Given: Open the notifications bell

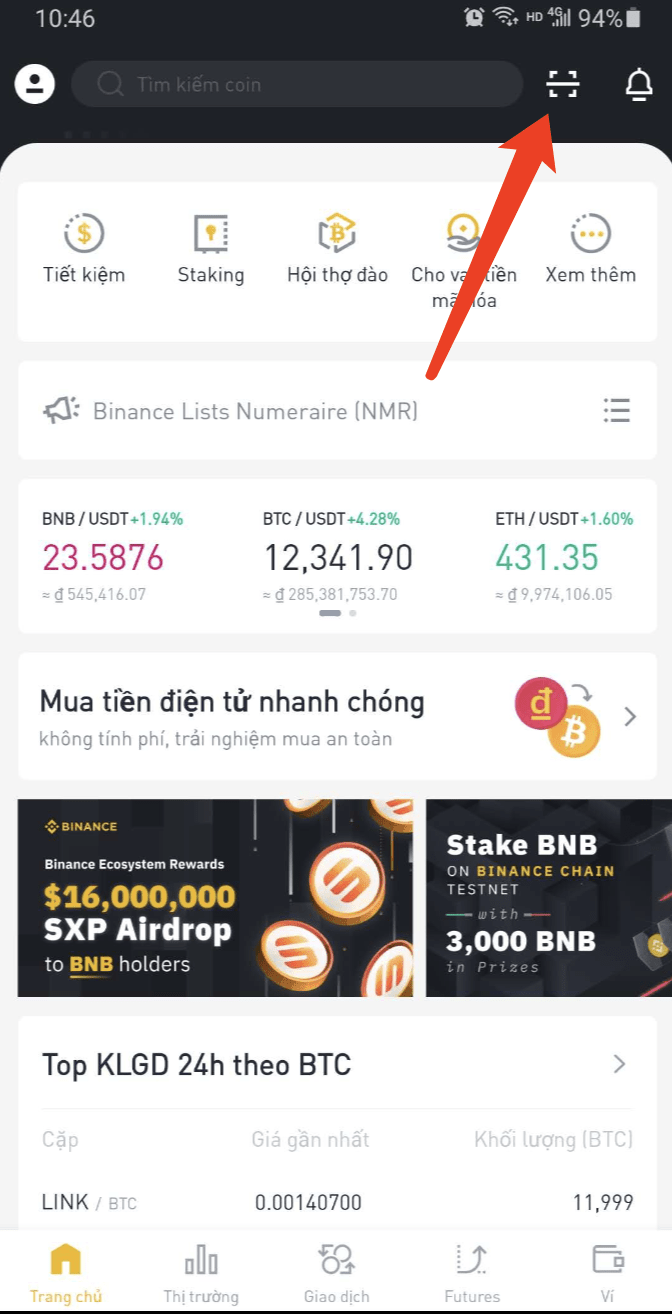Looking at the screenshot, I should point(639,85).
